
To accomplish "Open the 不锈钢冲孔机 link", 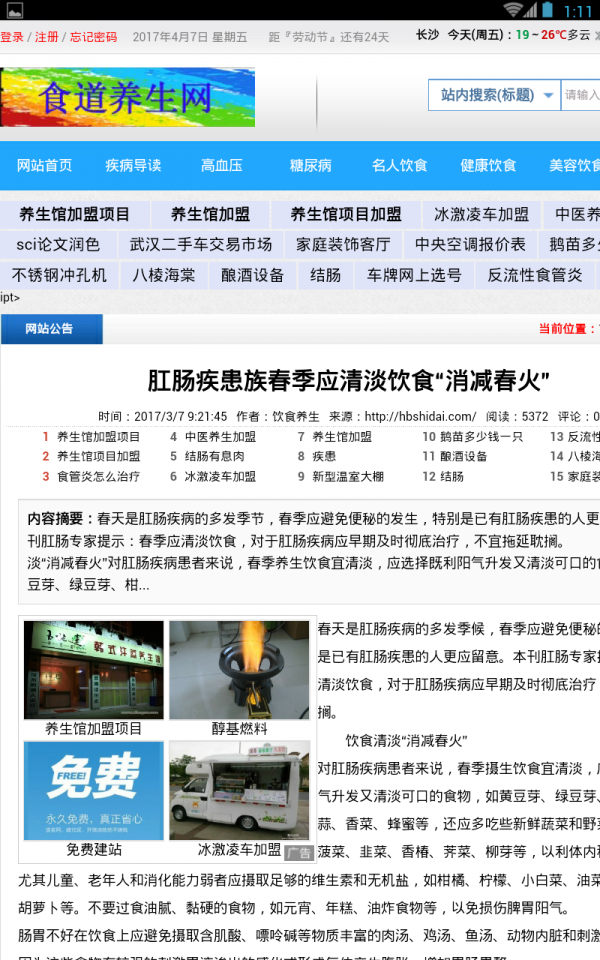I will (x=59, y=274).
